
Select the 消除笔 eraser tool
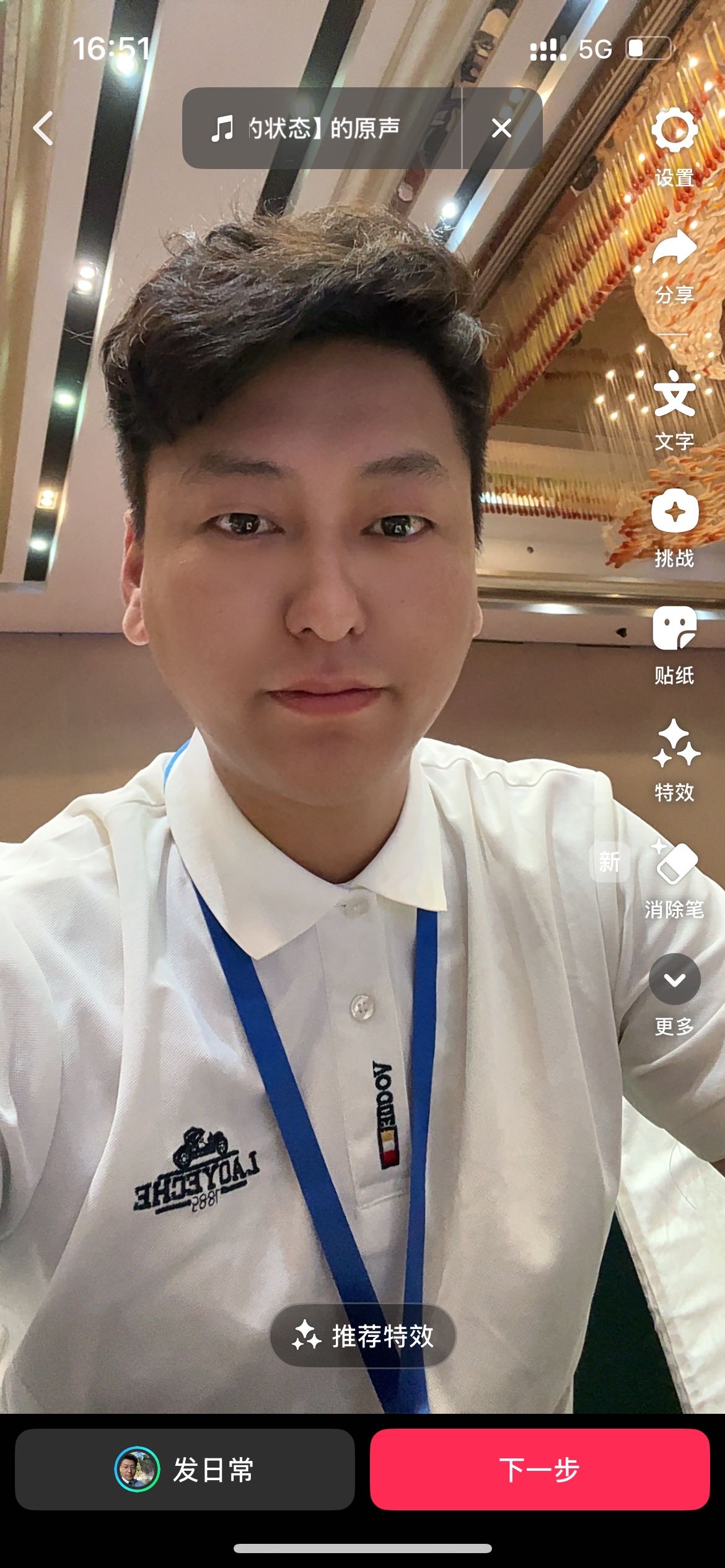[674, 863]
